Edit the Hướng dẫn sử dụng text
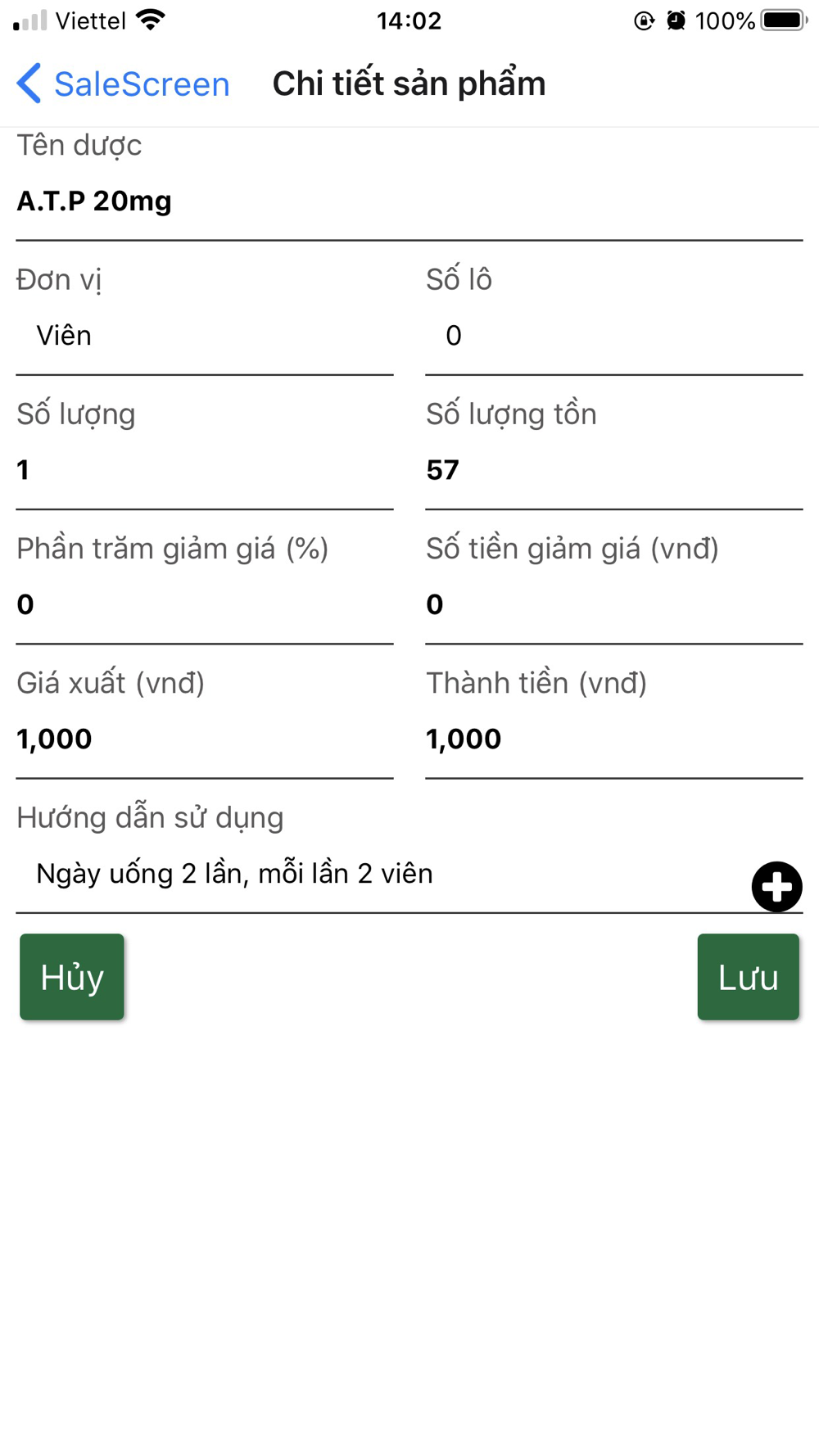 click(381, 874)
